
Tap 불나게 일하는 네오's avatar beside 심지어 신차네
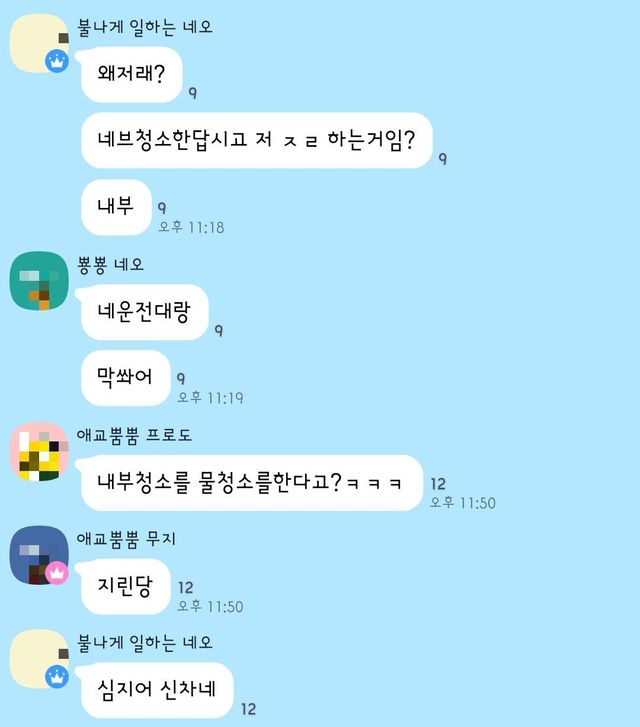click(x=38, y=660)
